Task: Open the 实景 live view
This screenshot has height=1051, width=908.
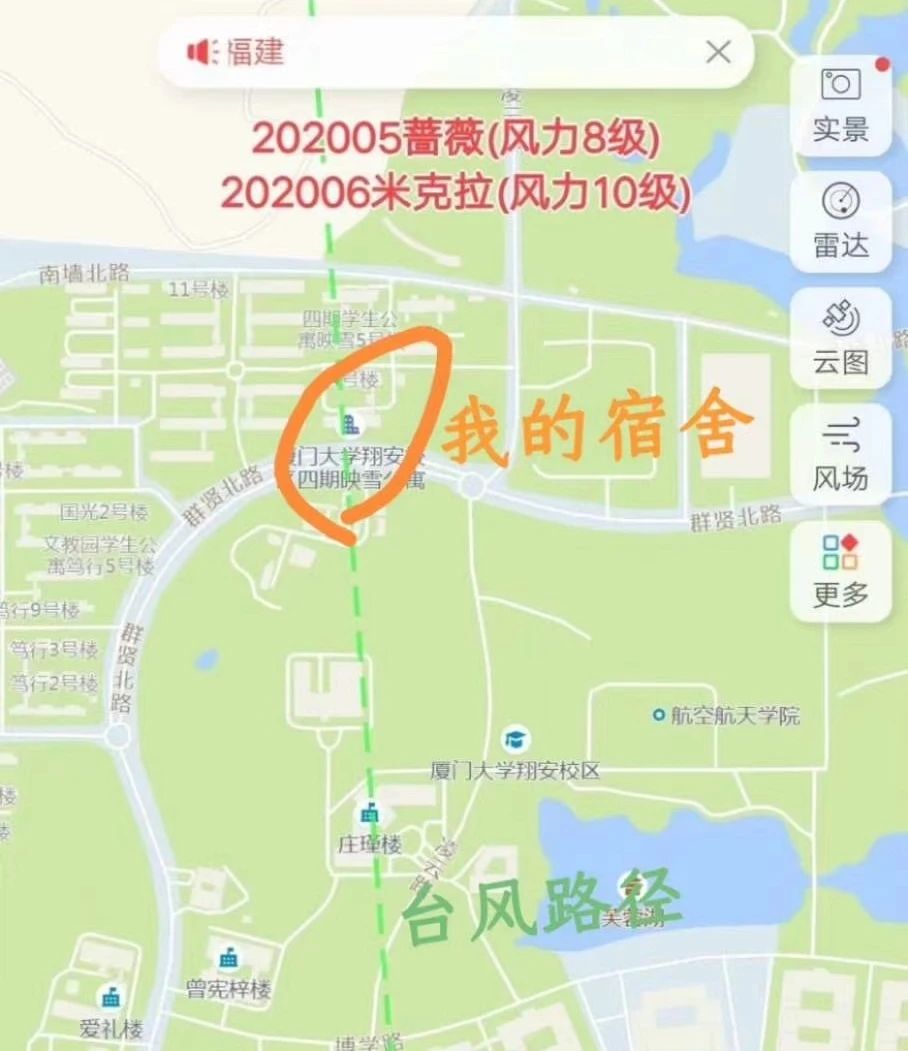Action: pos(840,103)
